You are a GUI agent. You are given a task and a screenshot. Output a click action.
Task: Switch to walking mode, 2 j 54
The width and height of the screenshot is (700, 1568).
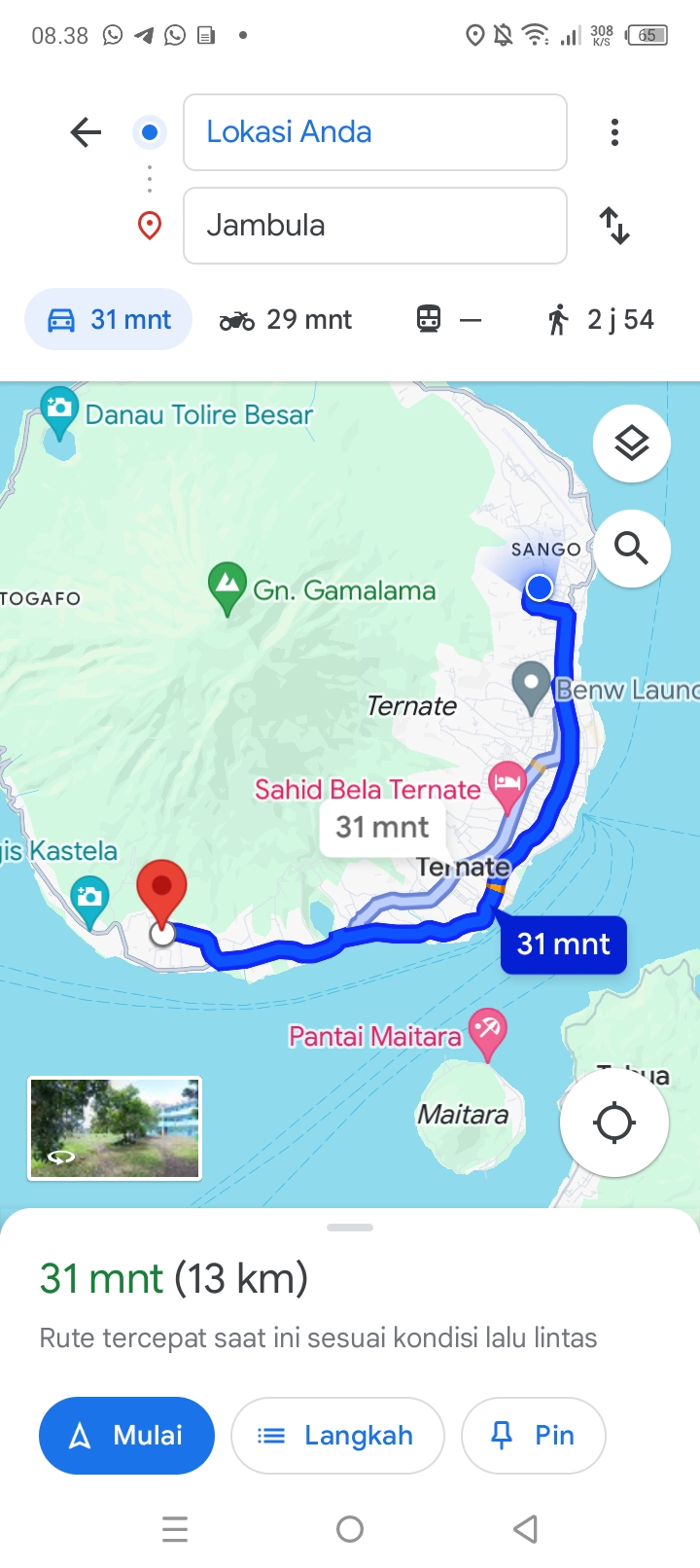pos(600,319)
